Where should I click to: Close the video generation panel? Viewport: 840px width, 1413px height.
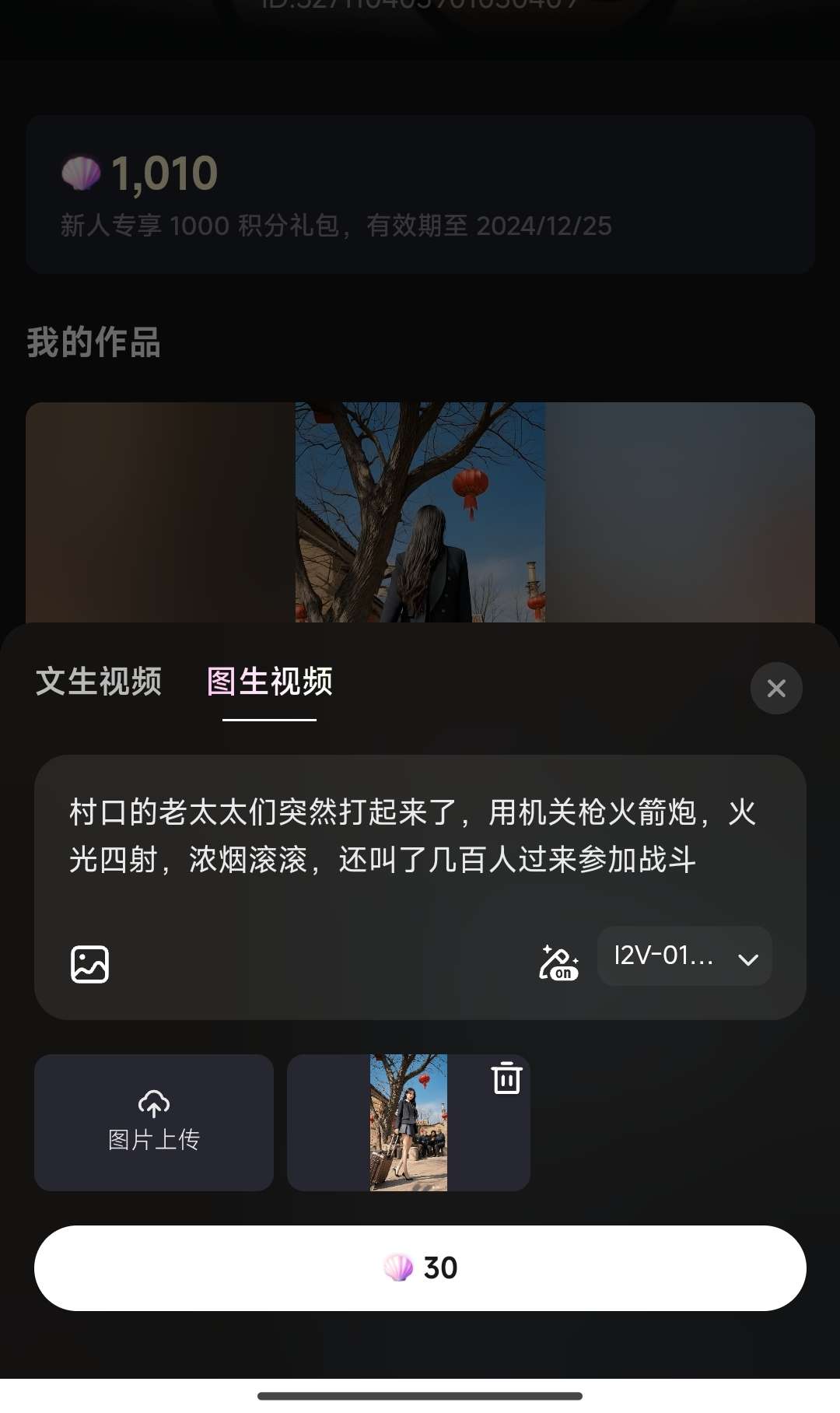pyautogui.click(x=776, y=688)
